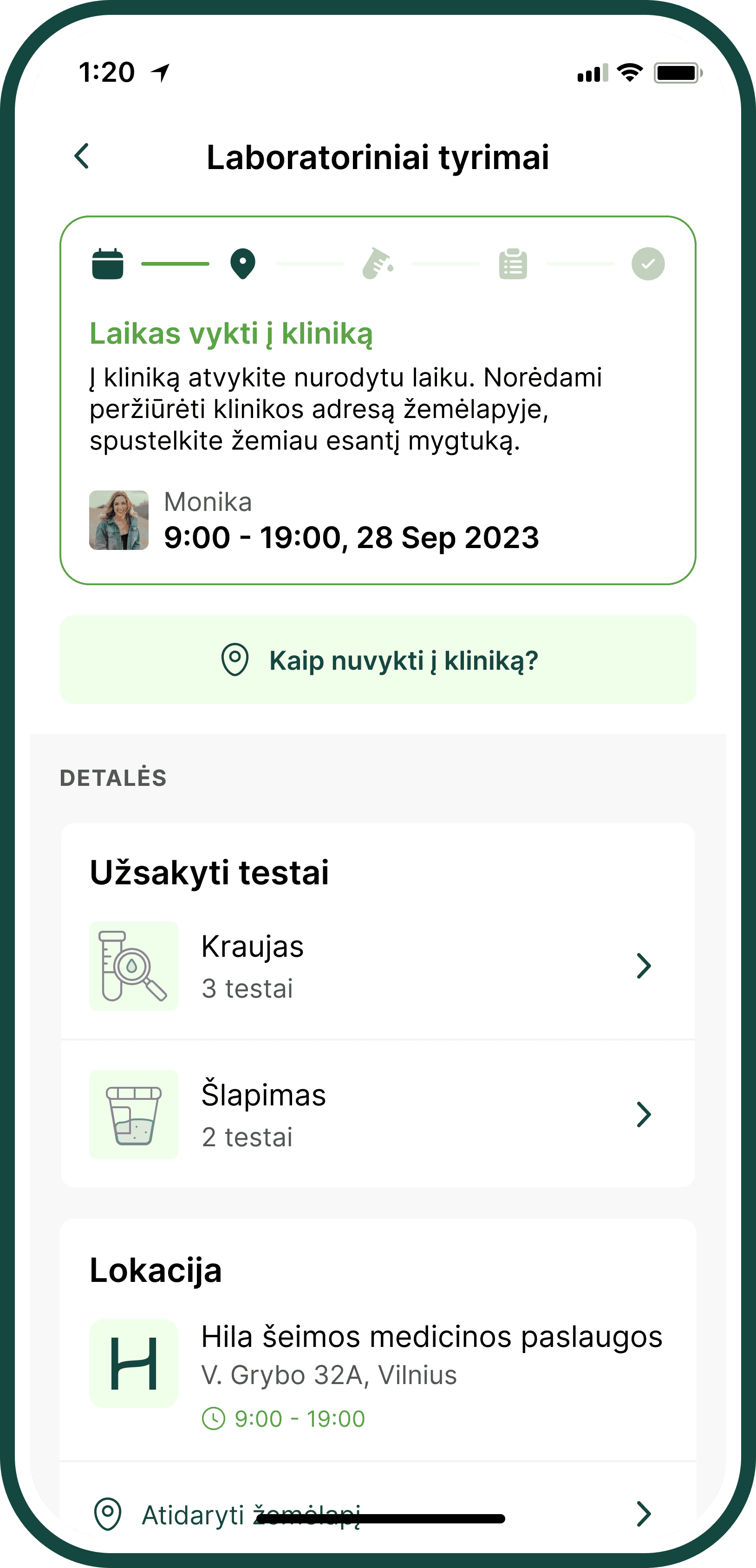The image size is (756, 1568).
Task: Open Šlapimas ordered tests
Action: (x=378, y=1115)
